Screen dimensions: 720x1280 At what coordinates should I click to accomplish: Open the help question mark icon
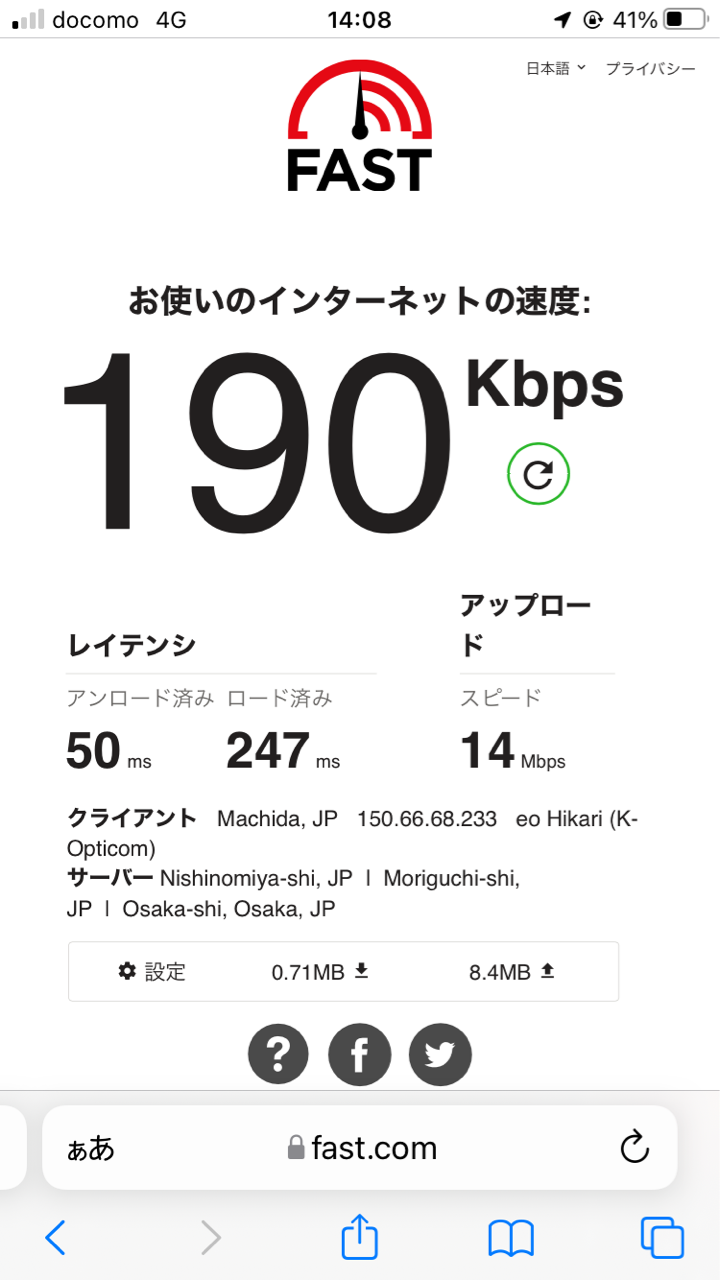(x=279, y=1054)
